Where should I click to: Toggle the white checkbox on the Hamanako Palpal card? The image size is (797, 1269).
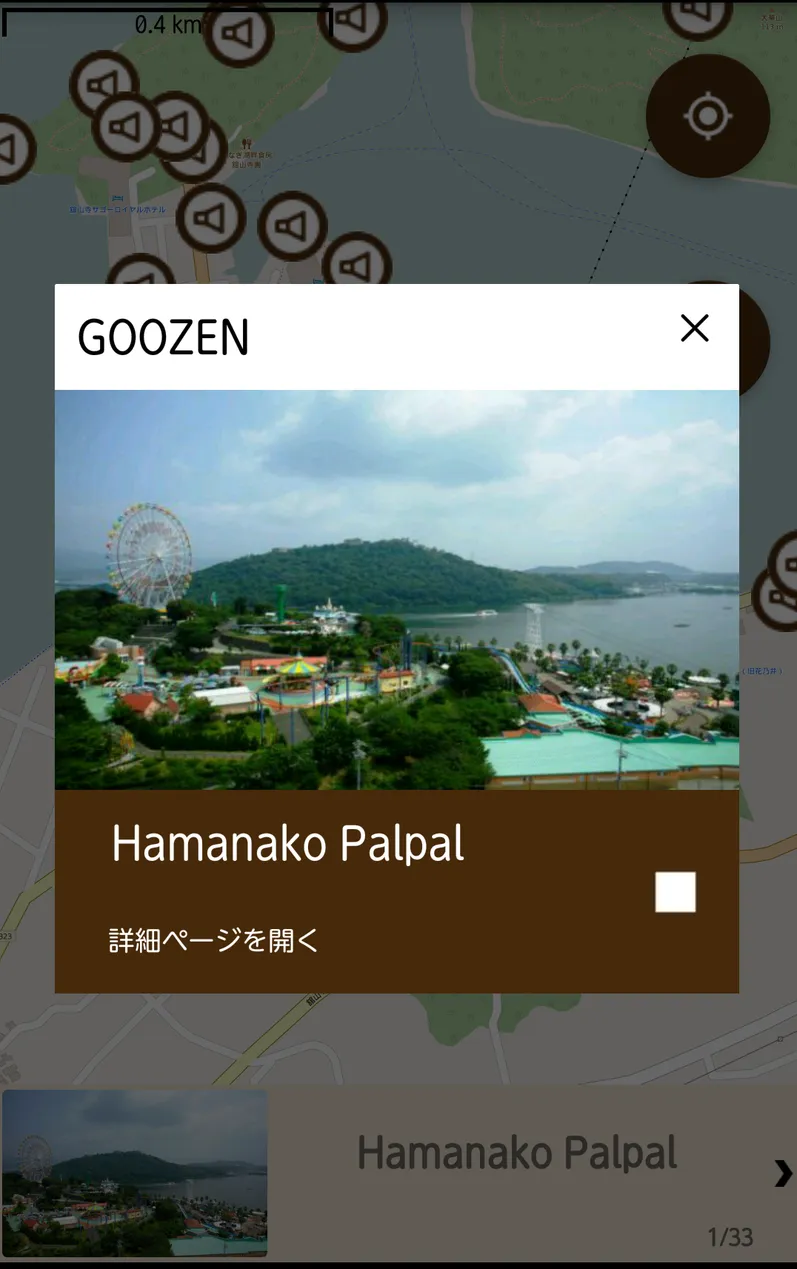coord(675,893)
